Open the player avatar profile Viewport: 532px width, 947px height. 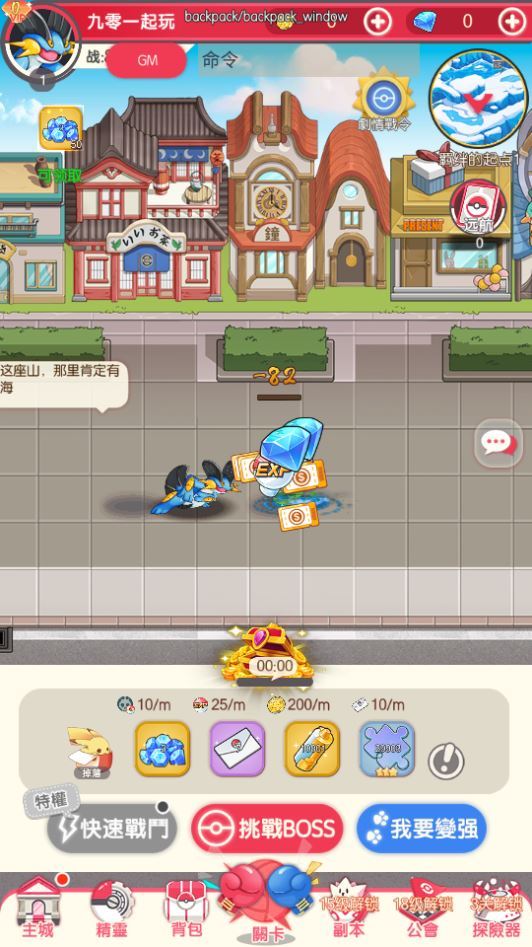coord(40,43)
